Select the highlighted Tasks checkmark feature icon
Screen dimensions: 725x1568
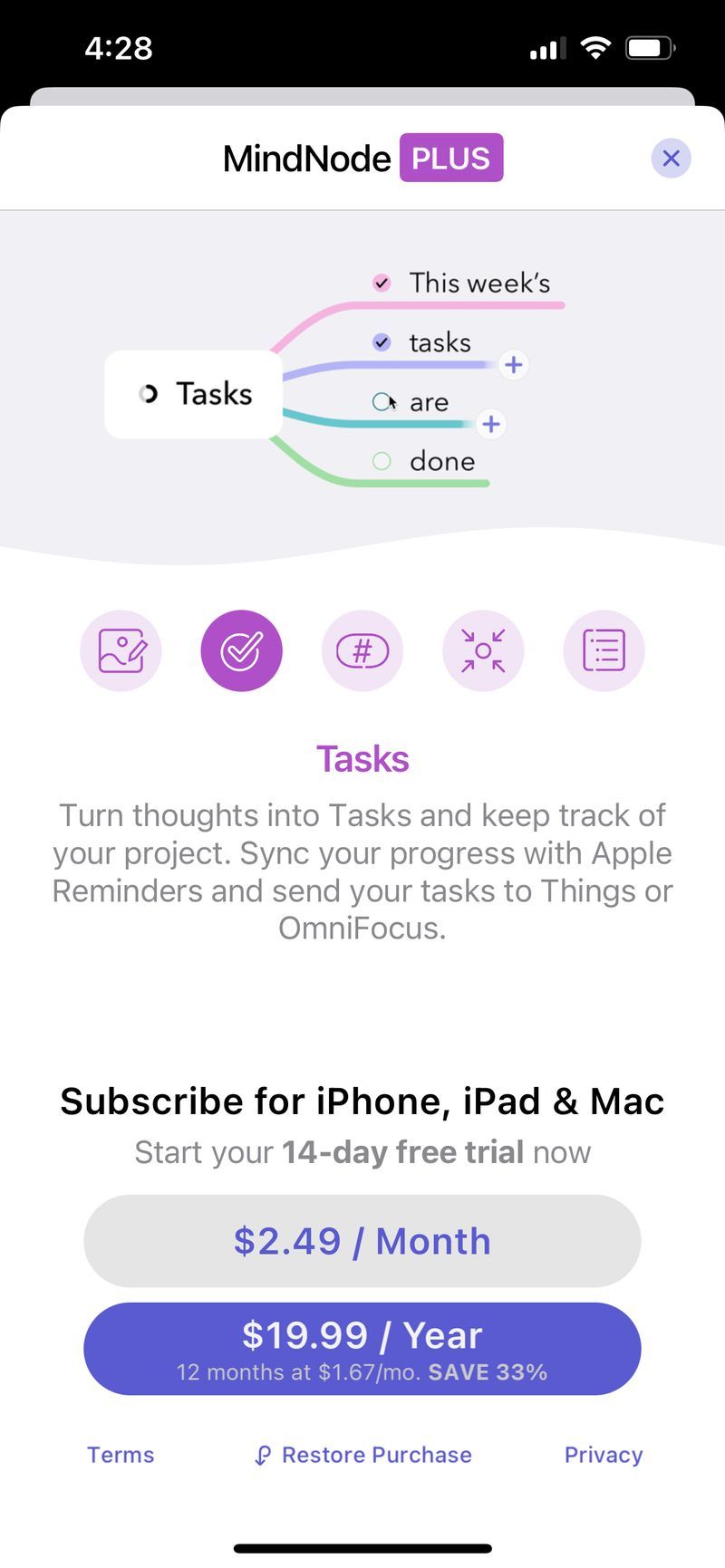coord(241,650)
